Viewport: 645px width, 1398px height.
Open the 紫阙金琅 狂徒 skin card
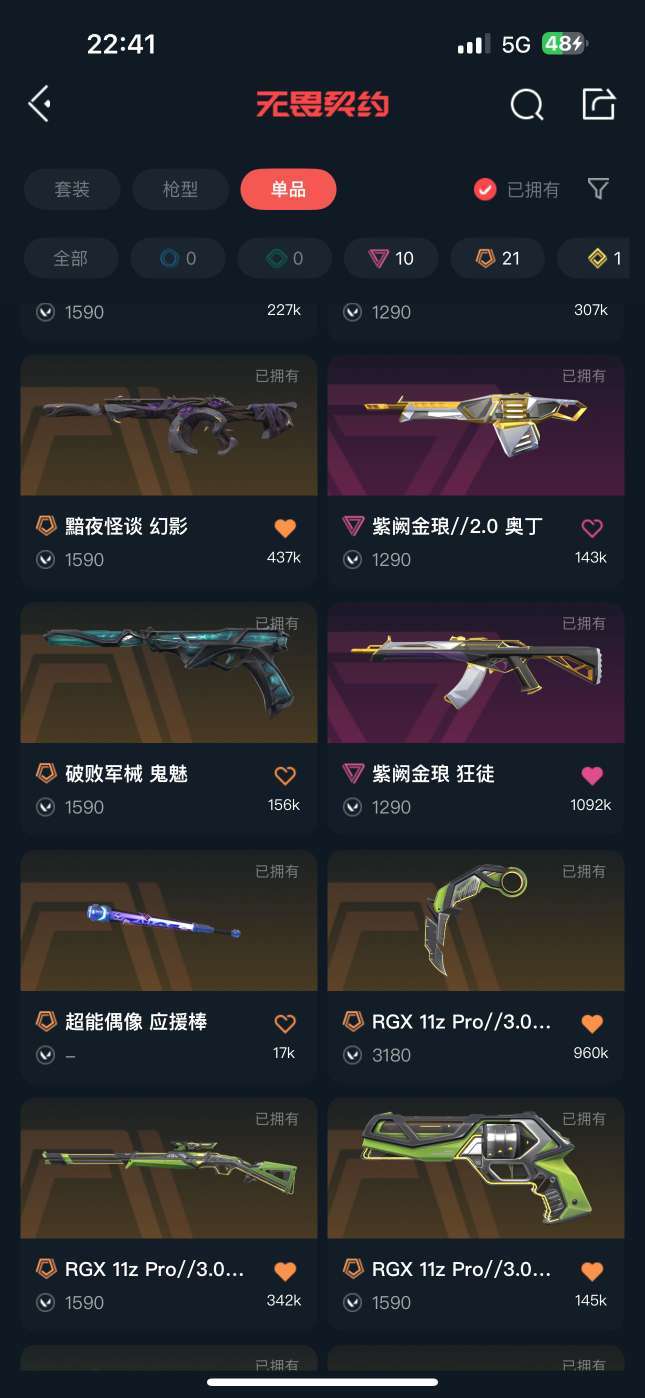[x=476, y=717]
